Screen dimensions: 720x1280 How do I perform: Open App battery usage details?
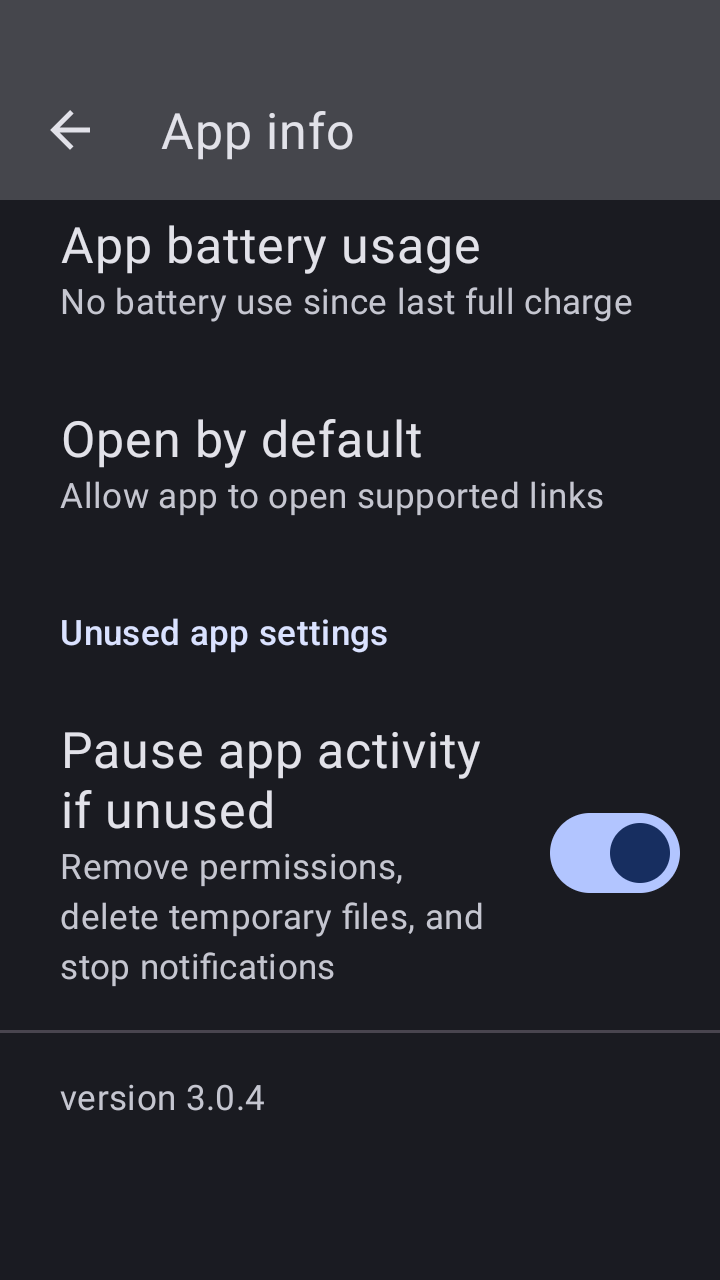(x=360, y=272)
